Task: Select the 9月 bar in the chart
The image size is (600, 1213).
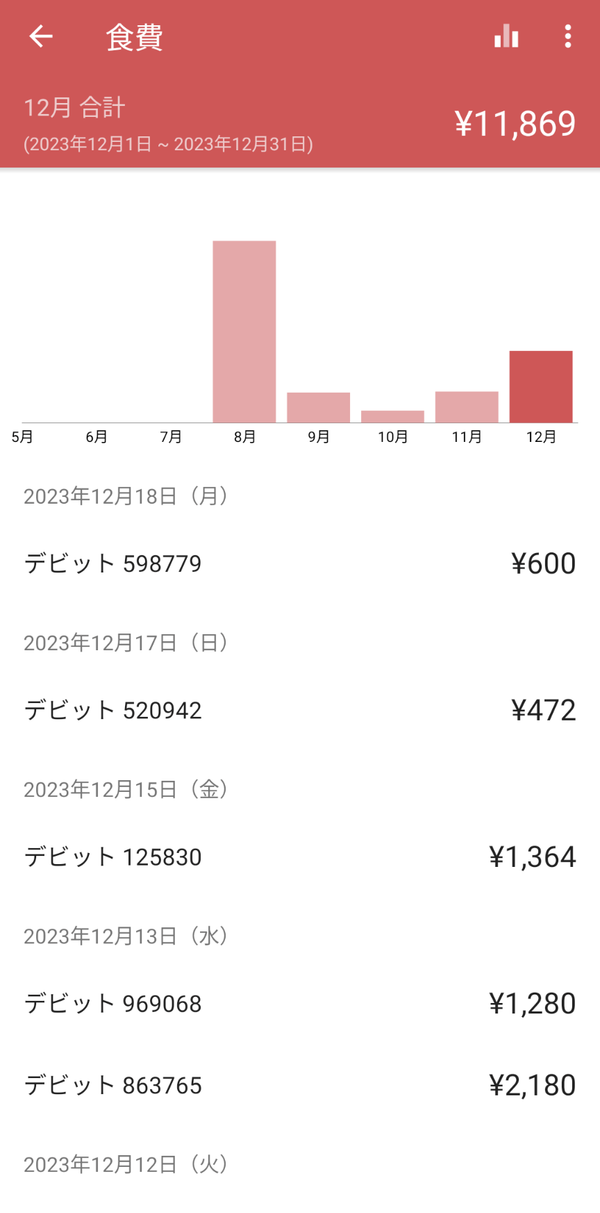Action: [x=318, y=407]
